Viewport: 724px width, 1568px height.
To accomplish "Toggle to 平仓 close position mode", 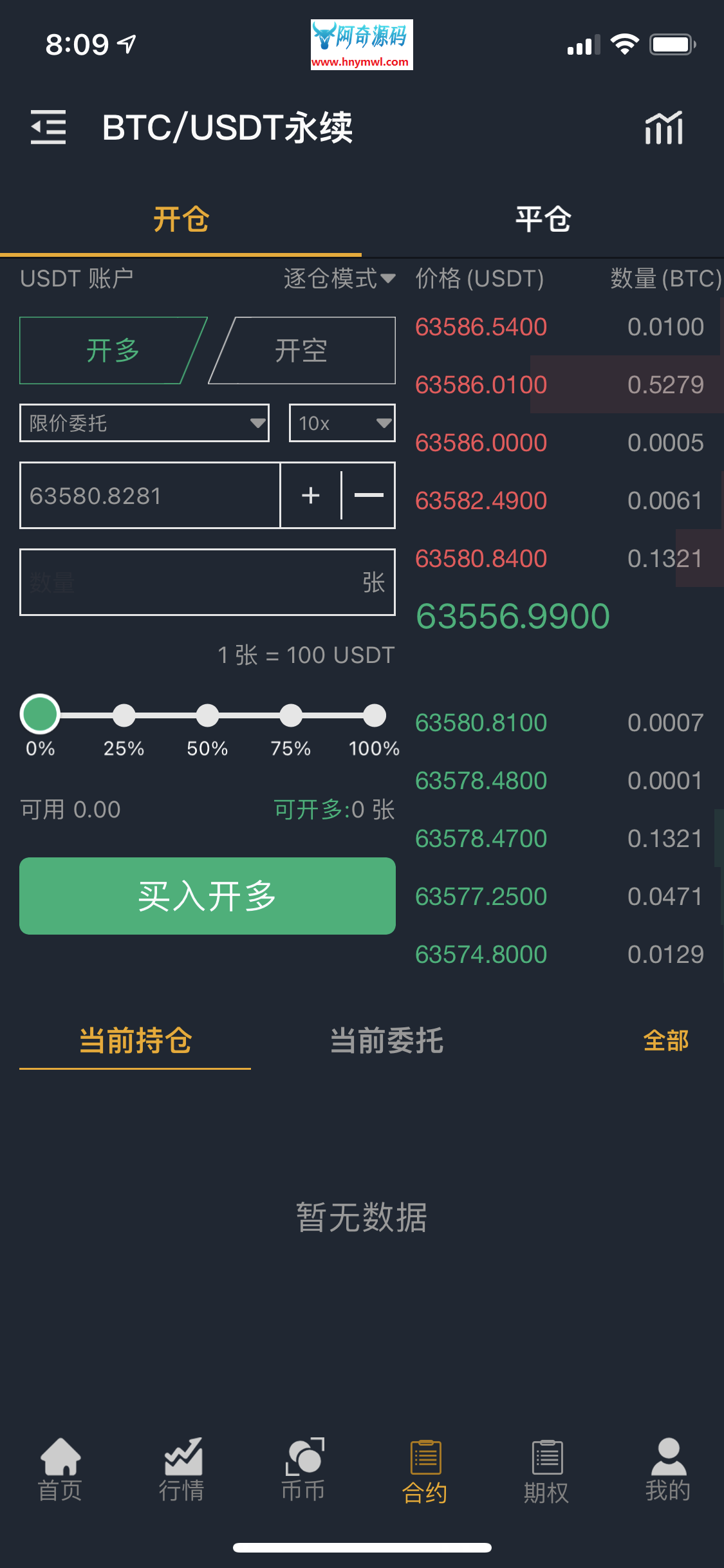I will 543,219.
